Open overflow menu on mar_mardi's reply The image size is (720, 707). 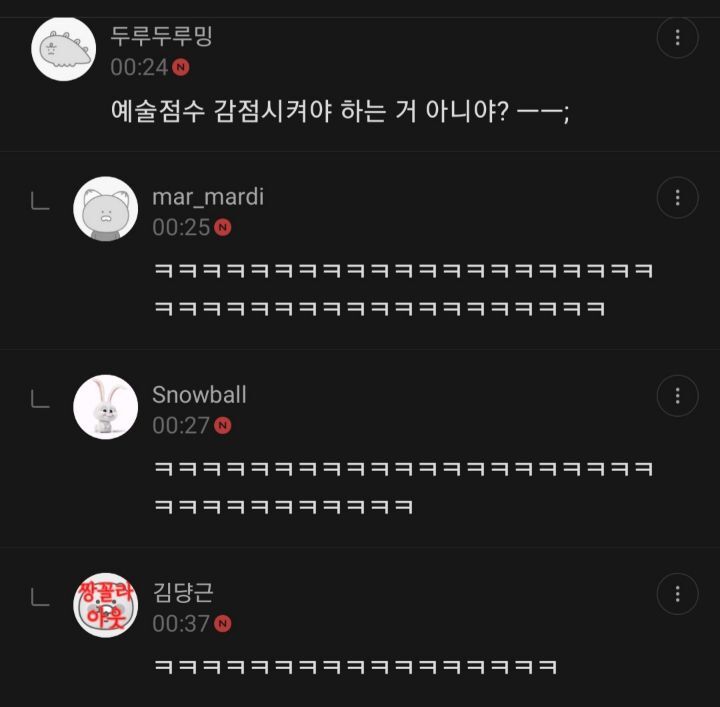[x=677, y=198]
